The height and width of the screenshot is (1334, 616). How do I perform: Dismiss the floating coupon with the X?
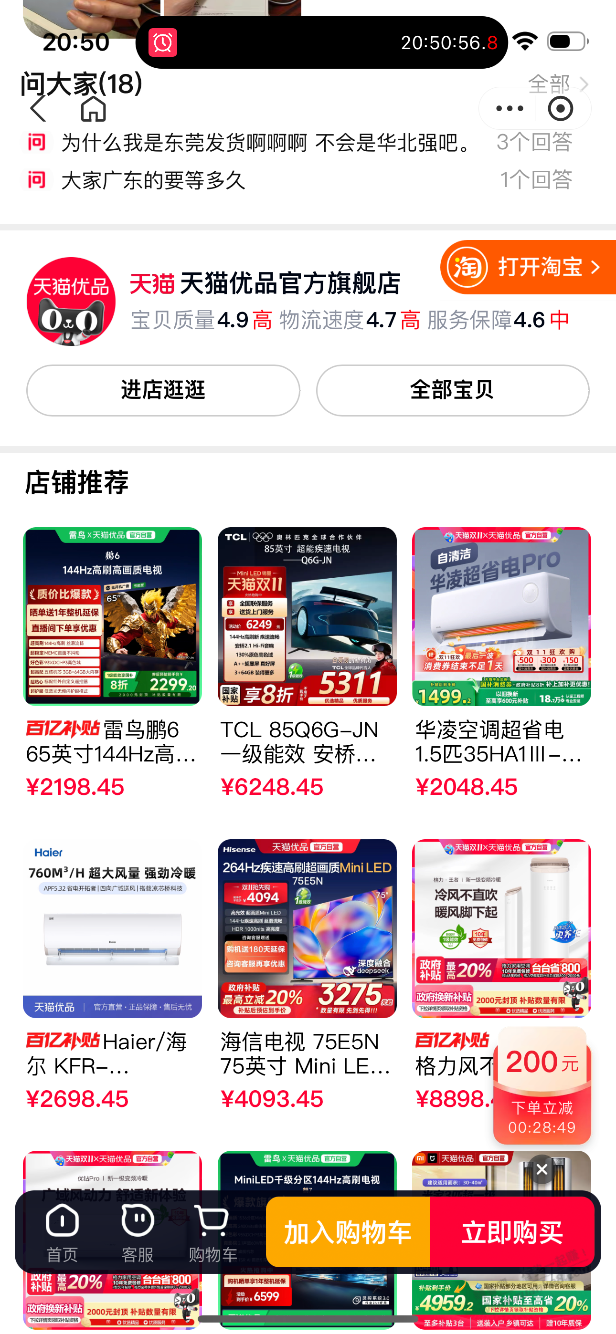click(x=542, y=1169)
